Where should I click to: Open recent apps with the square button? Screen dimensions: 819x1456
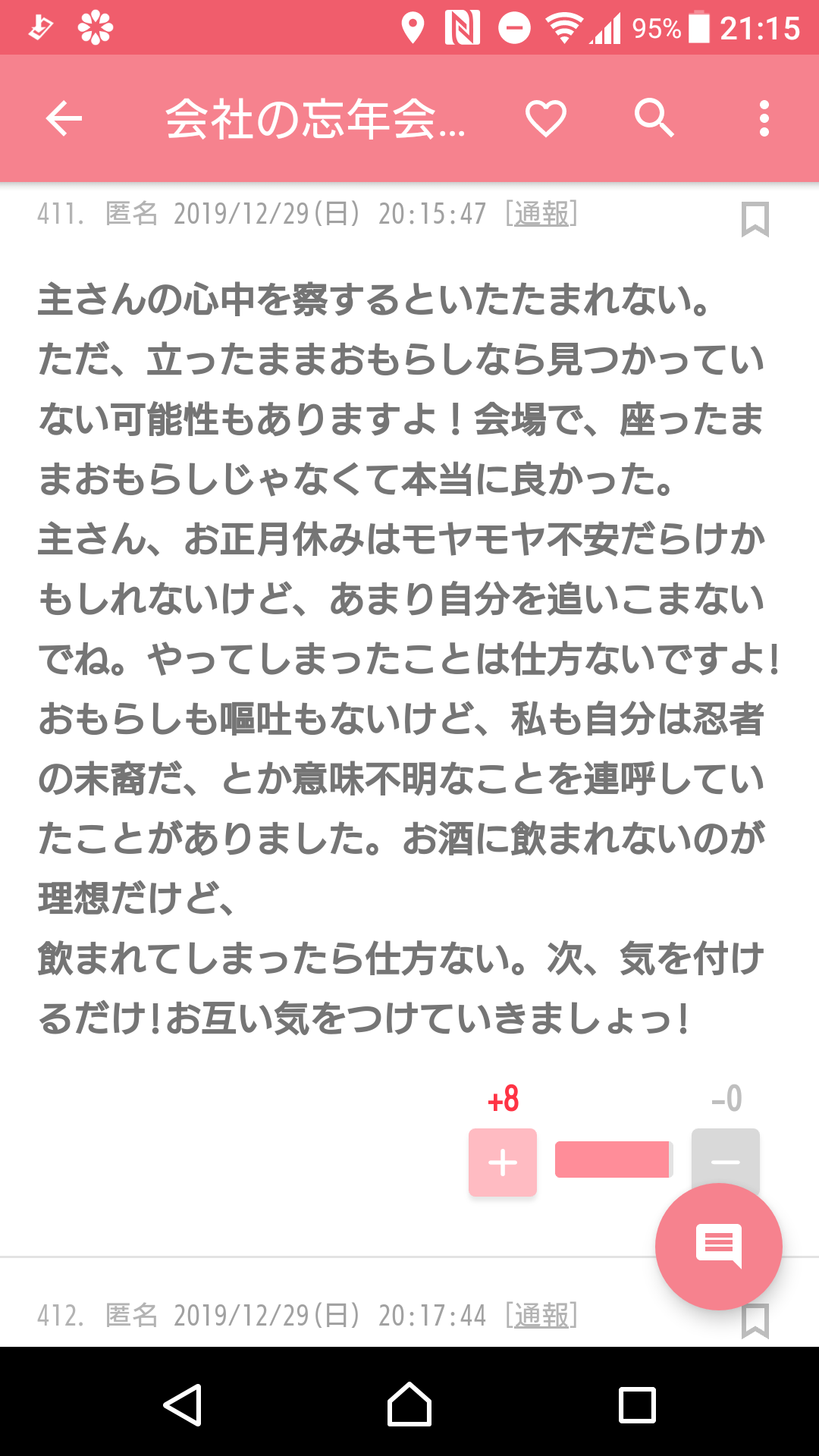point(637,1404)
